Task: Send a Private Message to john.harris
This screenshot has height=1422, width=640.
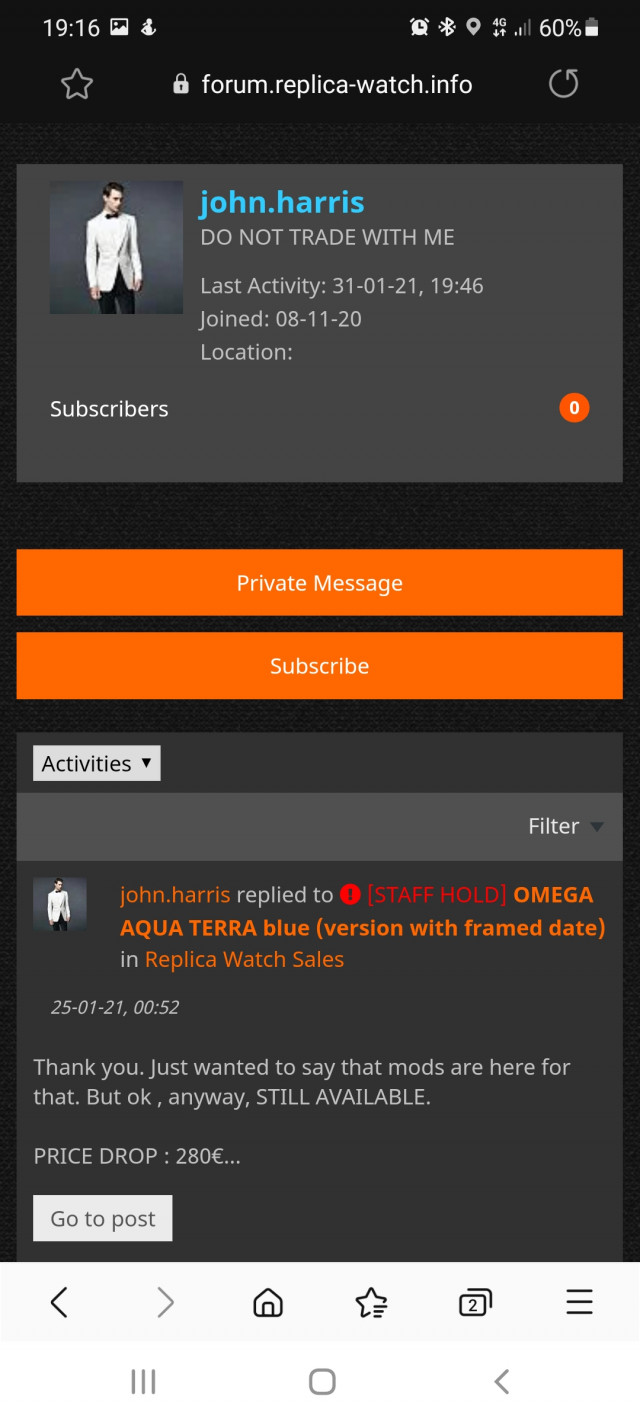Action: click(x=319, y=583)
